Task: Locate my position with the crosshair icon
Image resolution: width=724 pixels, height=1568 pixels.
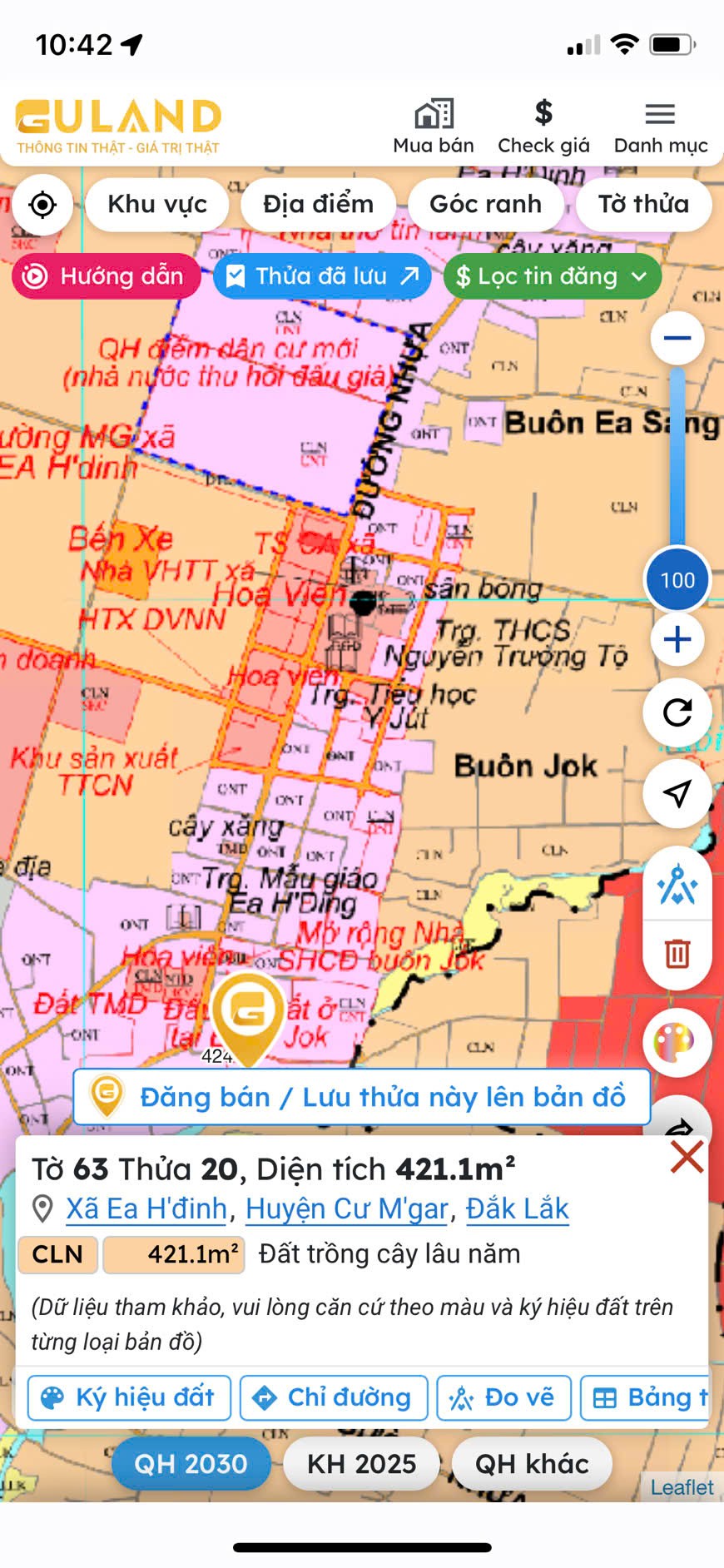Action: click(x=42, y=204)
